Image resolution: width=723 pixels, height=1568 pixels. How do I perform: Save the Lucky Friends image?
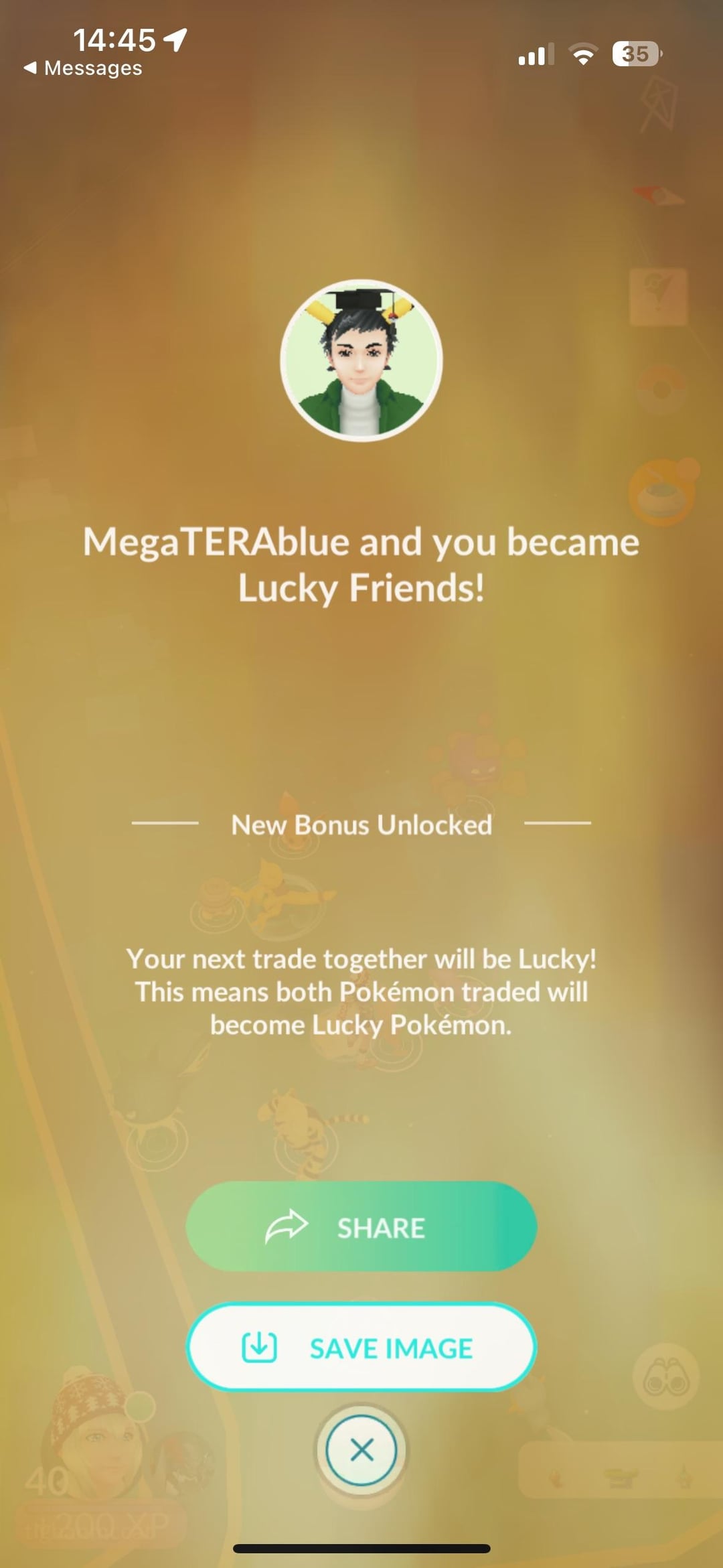coord(361,1347)
